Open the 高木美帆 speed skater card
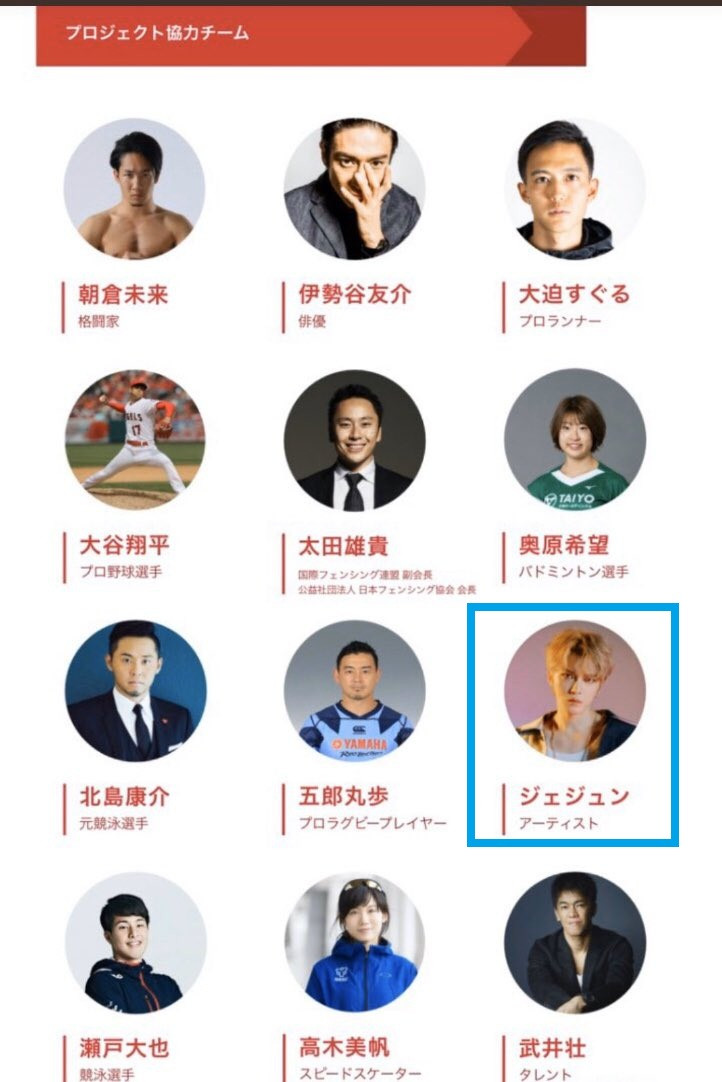 [x=354, y=942]
